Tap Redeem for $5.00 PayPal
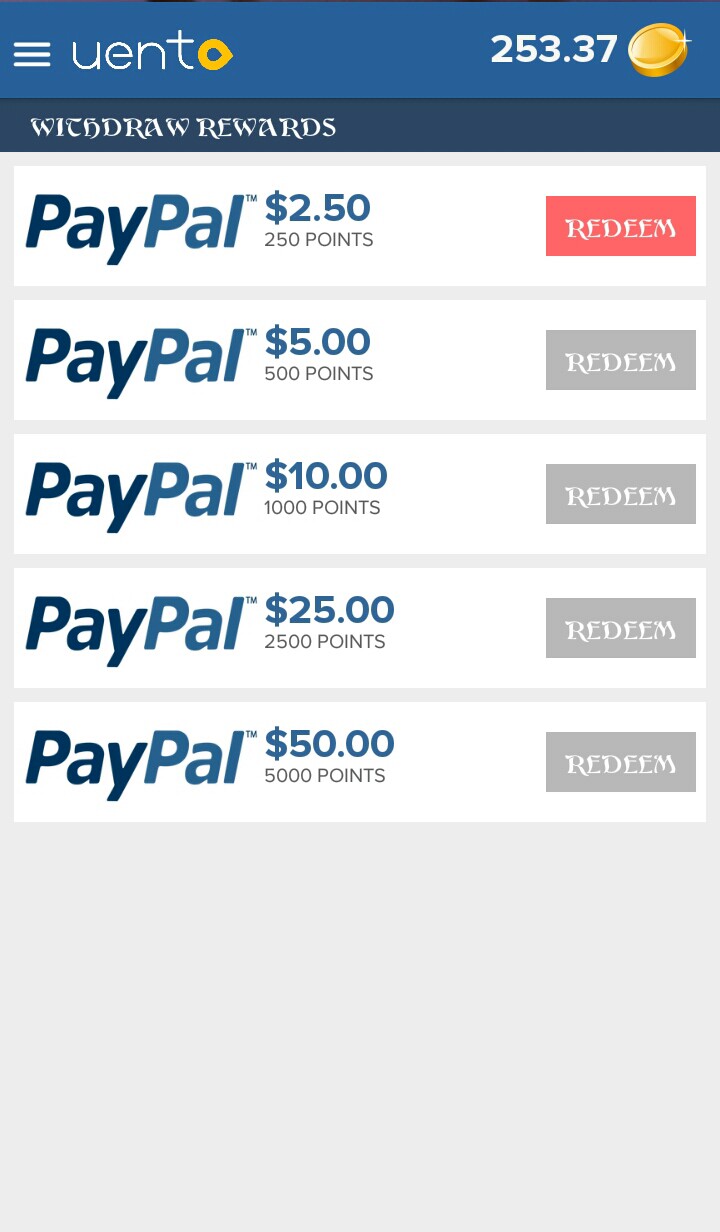The height and width of the screenshot is (1232, 720). 620,360
